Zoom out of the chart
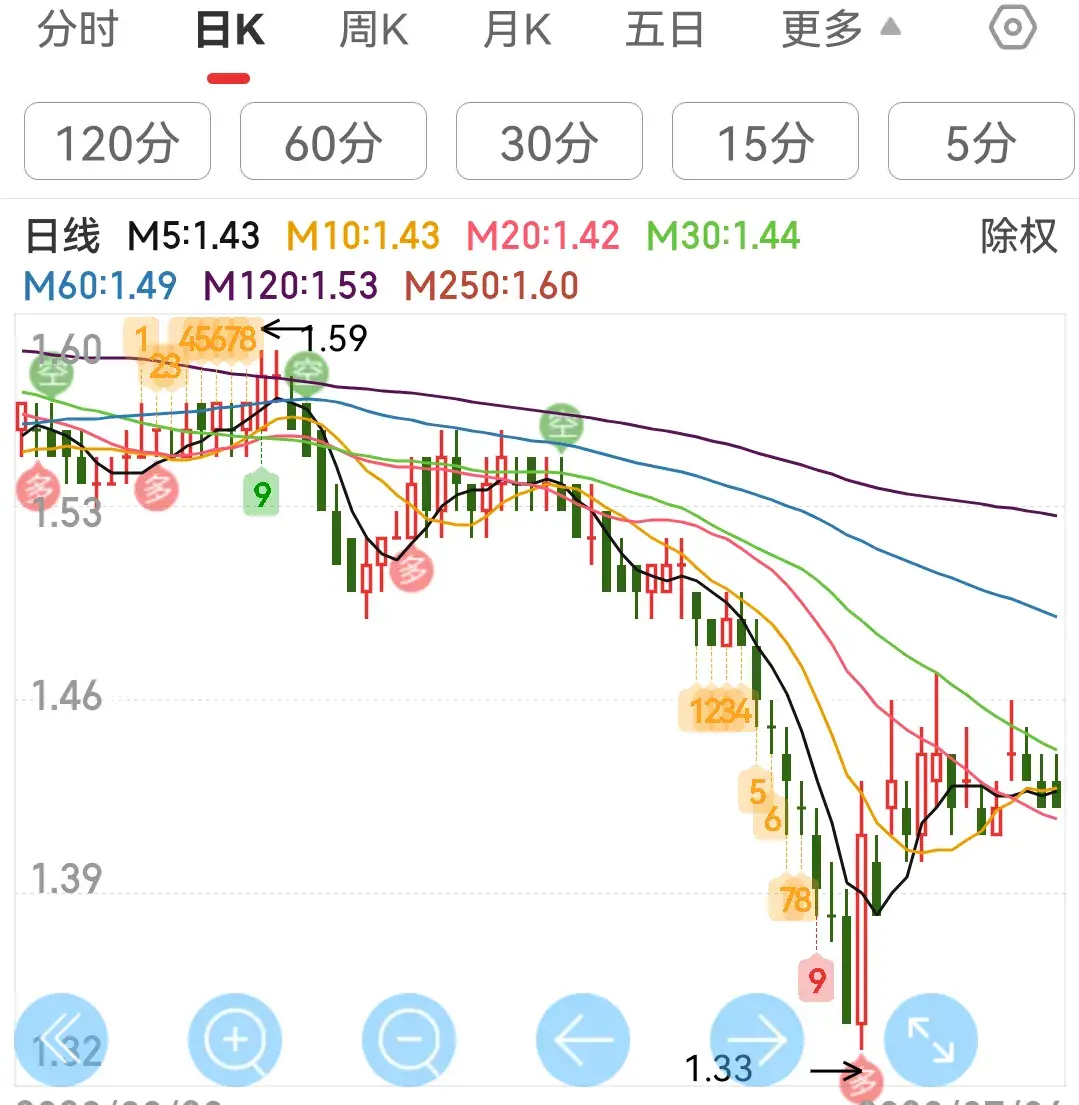Screen dimensions: 1079x1105 tap(409, 1039)
